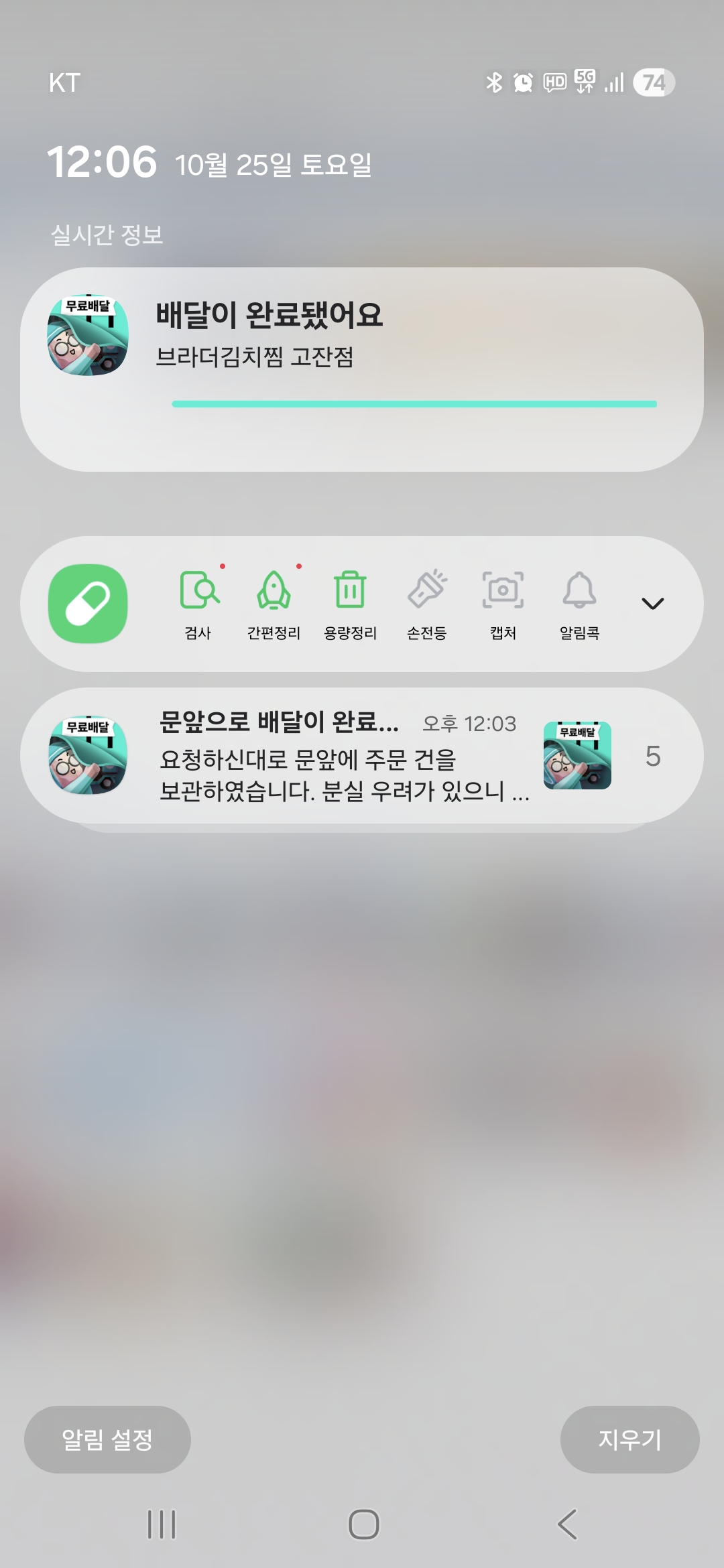724x1568 pixels.
Task: Turn on the 손전등 flashlight
Action: click(426, 603)
